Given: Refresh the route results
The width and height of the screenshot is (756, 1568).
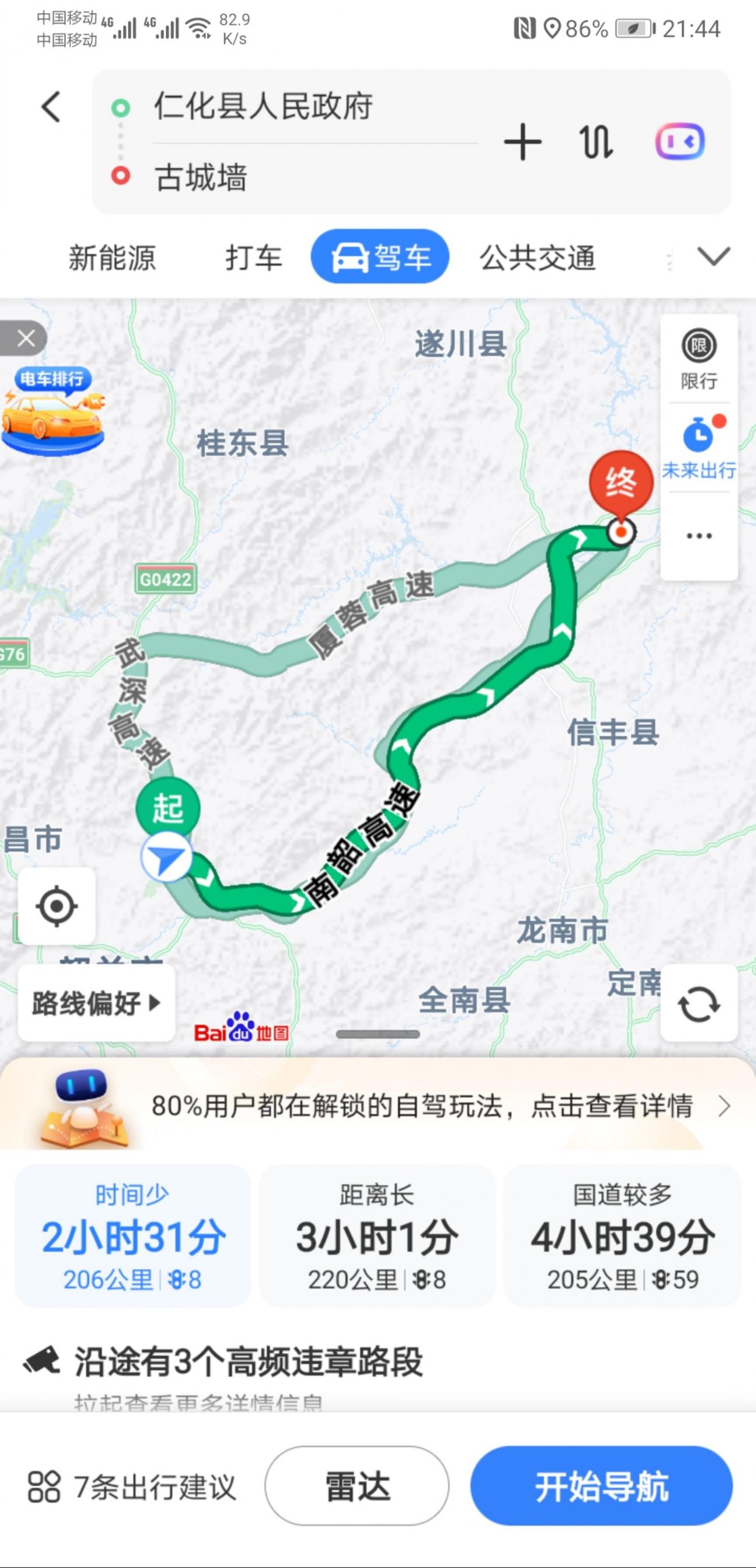Looking at the screenshot, I should pos(698,1004).
